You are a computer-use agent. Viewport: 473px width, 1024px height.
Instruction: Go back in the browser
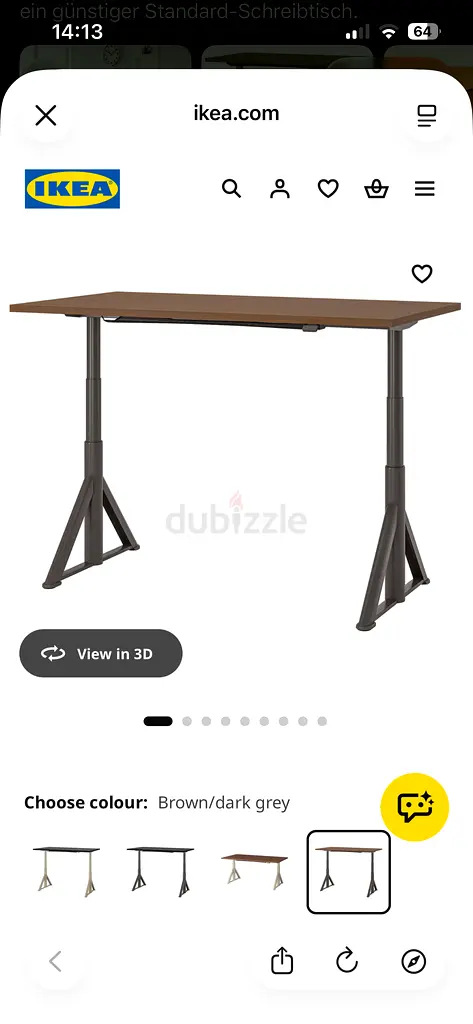click(x=56, y=961)
